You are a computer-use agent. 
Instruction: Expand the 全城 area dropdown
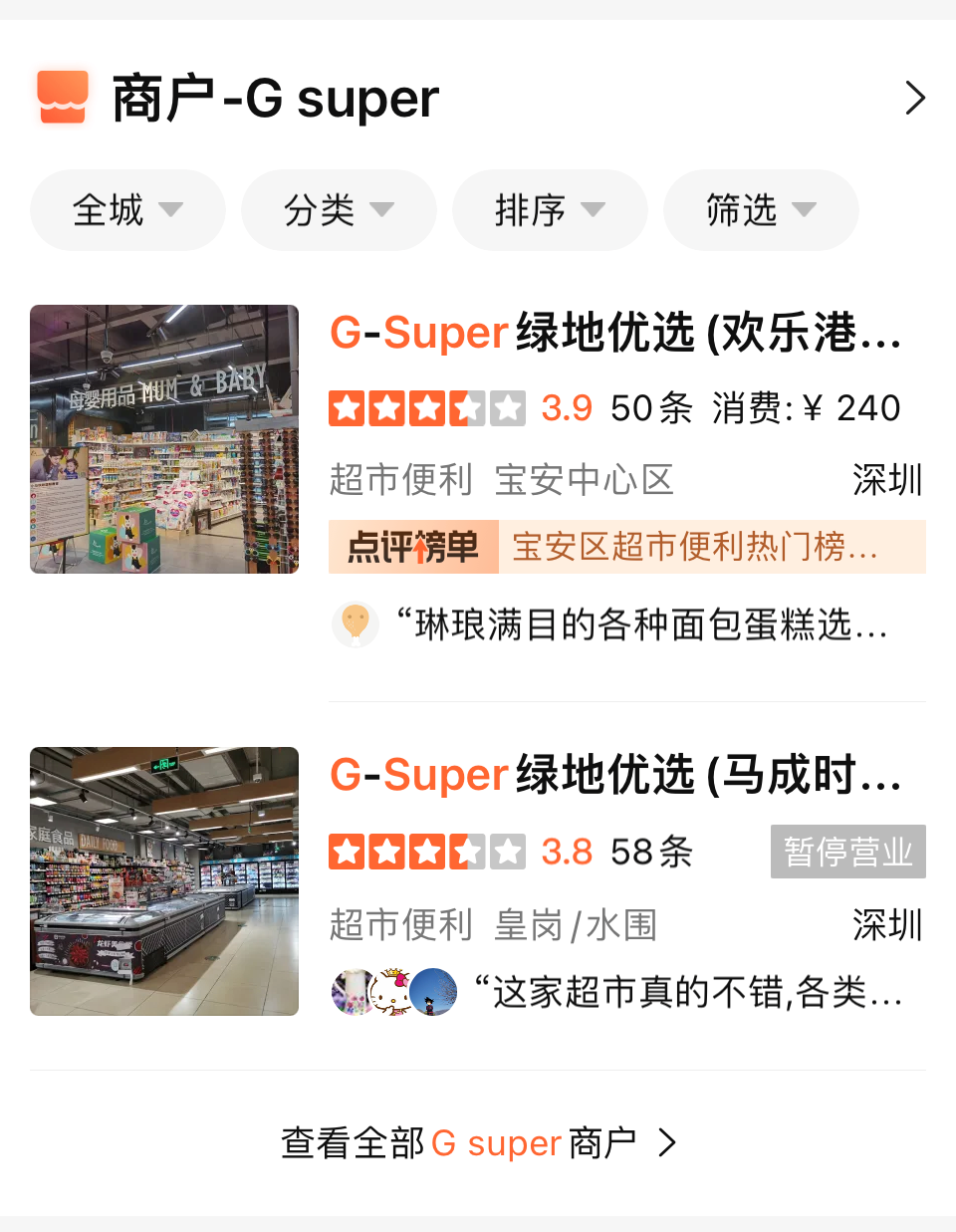[127, 210]
